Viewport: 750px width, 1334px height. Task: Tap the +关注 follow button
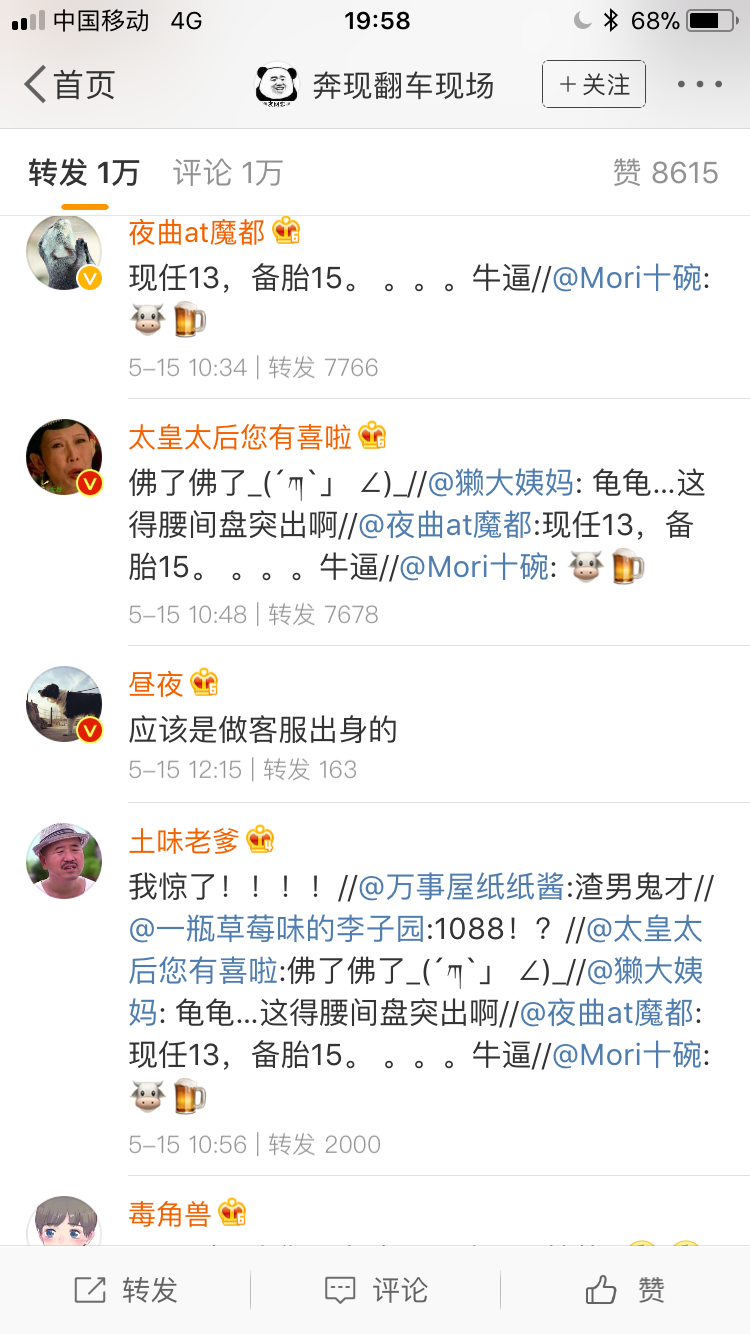pos(593,85)
